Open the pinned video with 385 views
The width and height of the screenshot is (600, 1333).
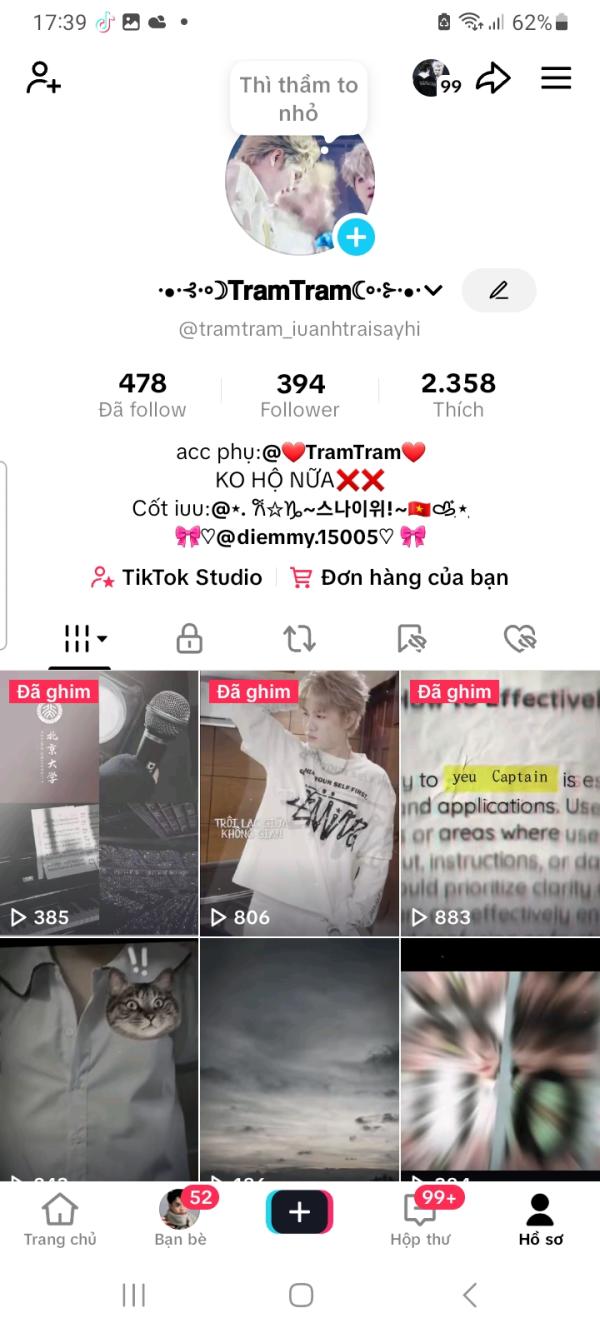coord(99,803)
